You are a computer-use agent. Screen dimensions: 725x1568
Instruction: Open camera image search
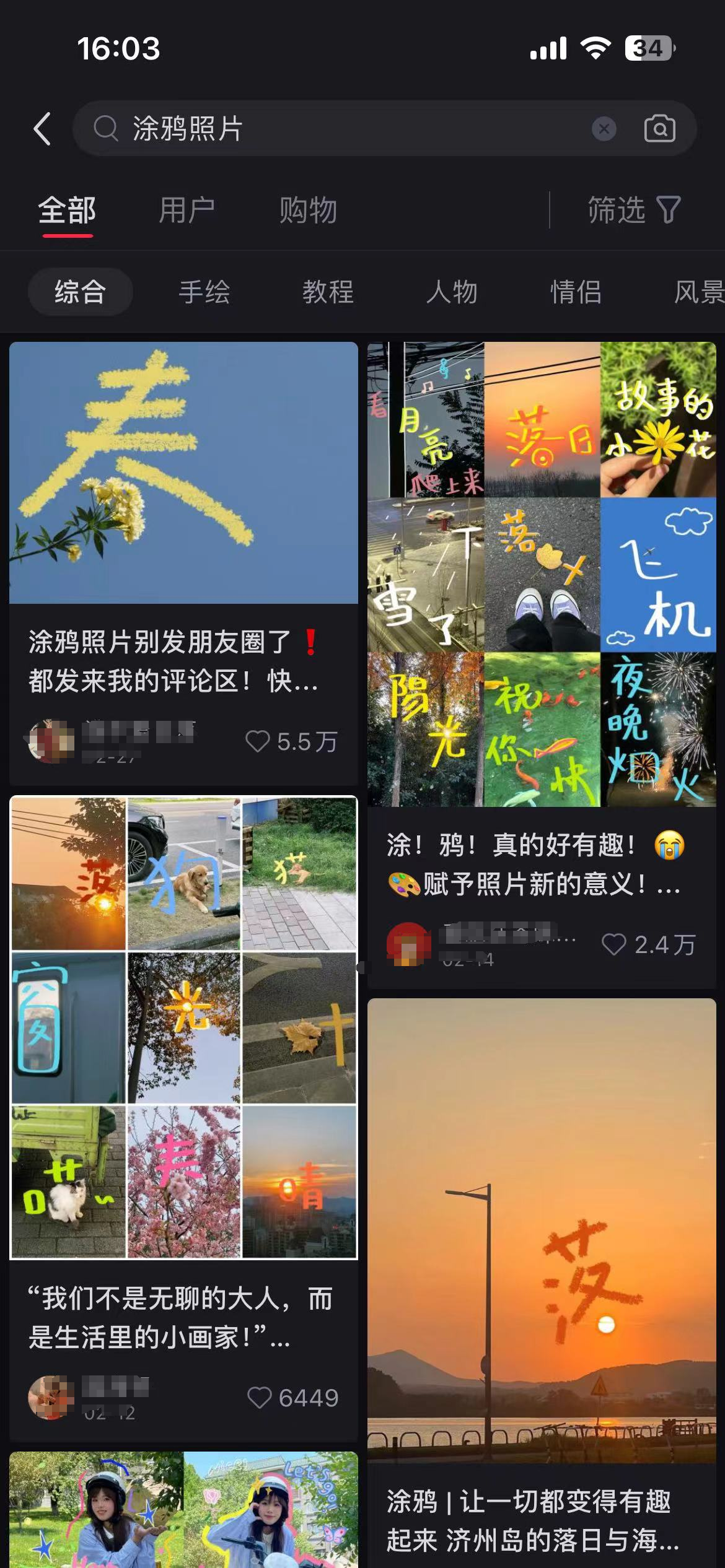(659, 129)
